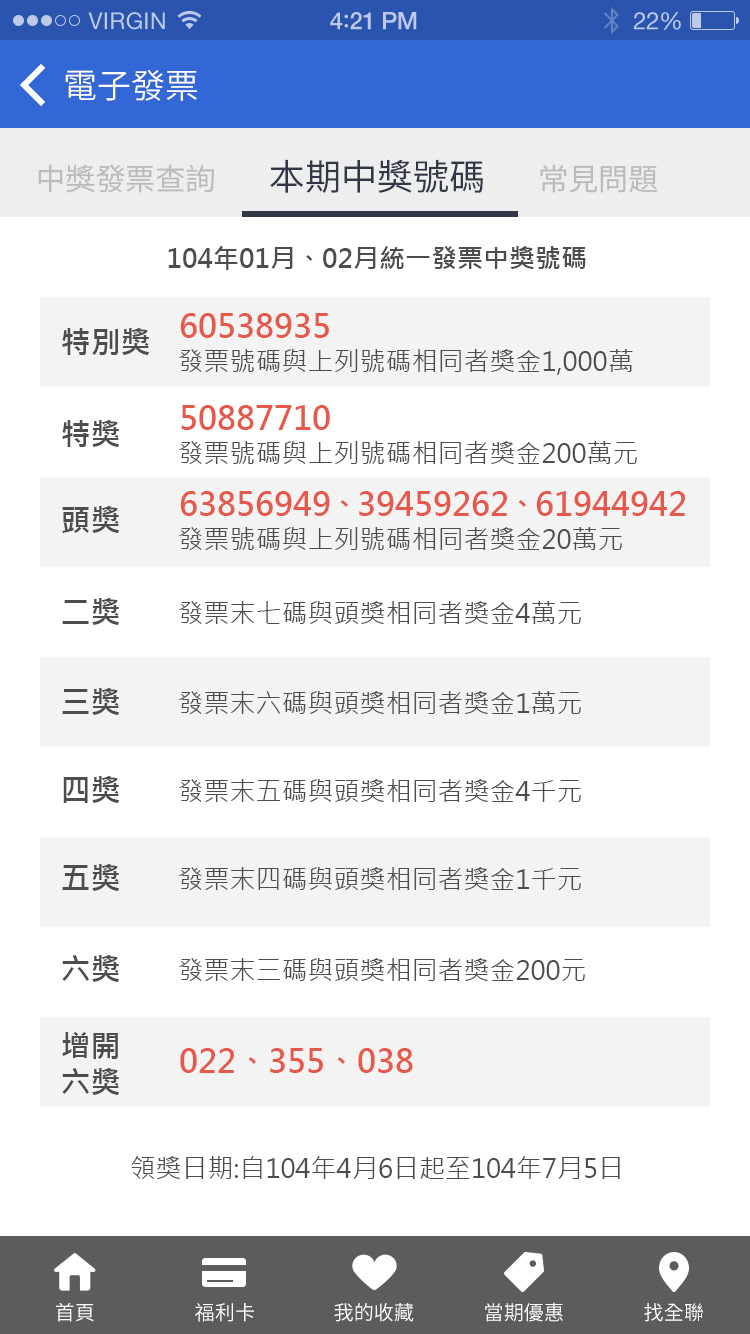Select the 本期中獎號碼 tab
Viewport: 750px width, 1334px height.
(x=377, y=177)
